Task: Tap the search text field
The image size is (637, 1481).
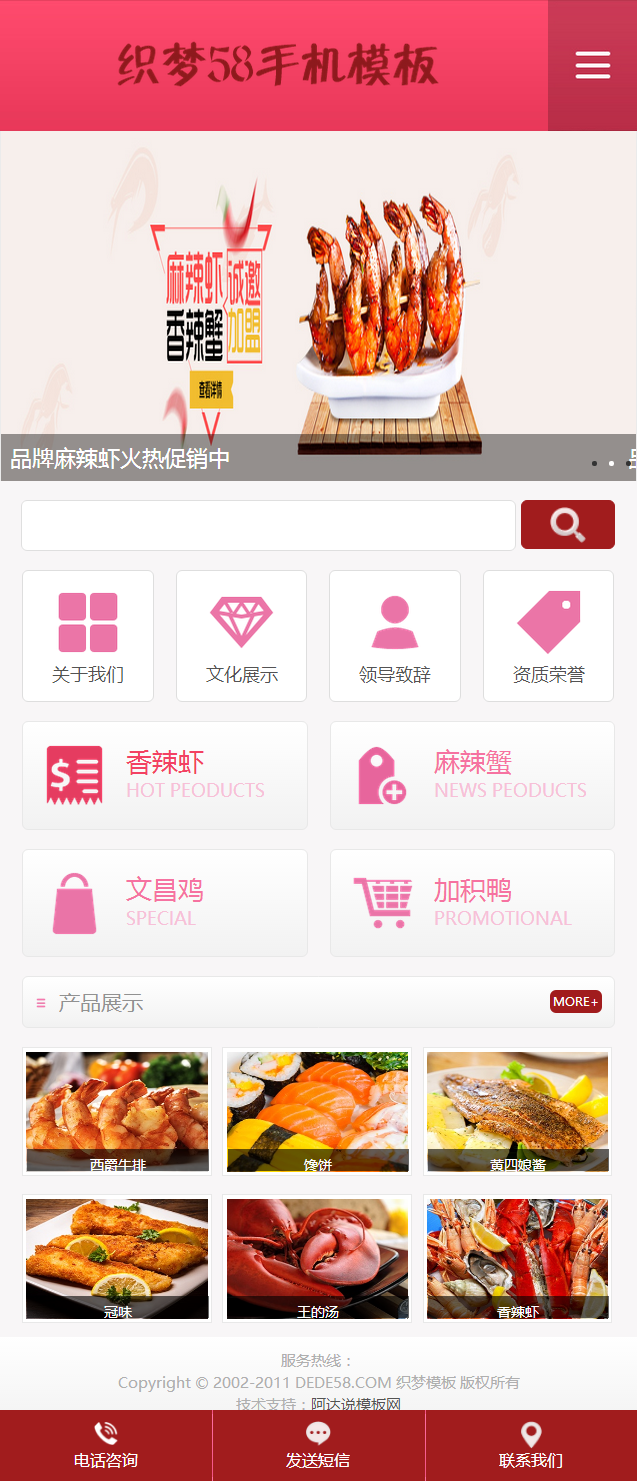Action: (268, 525)
